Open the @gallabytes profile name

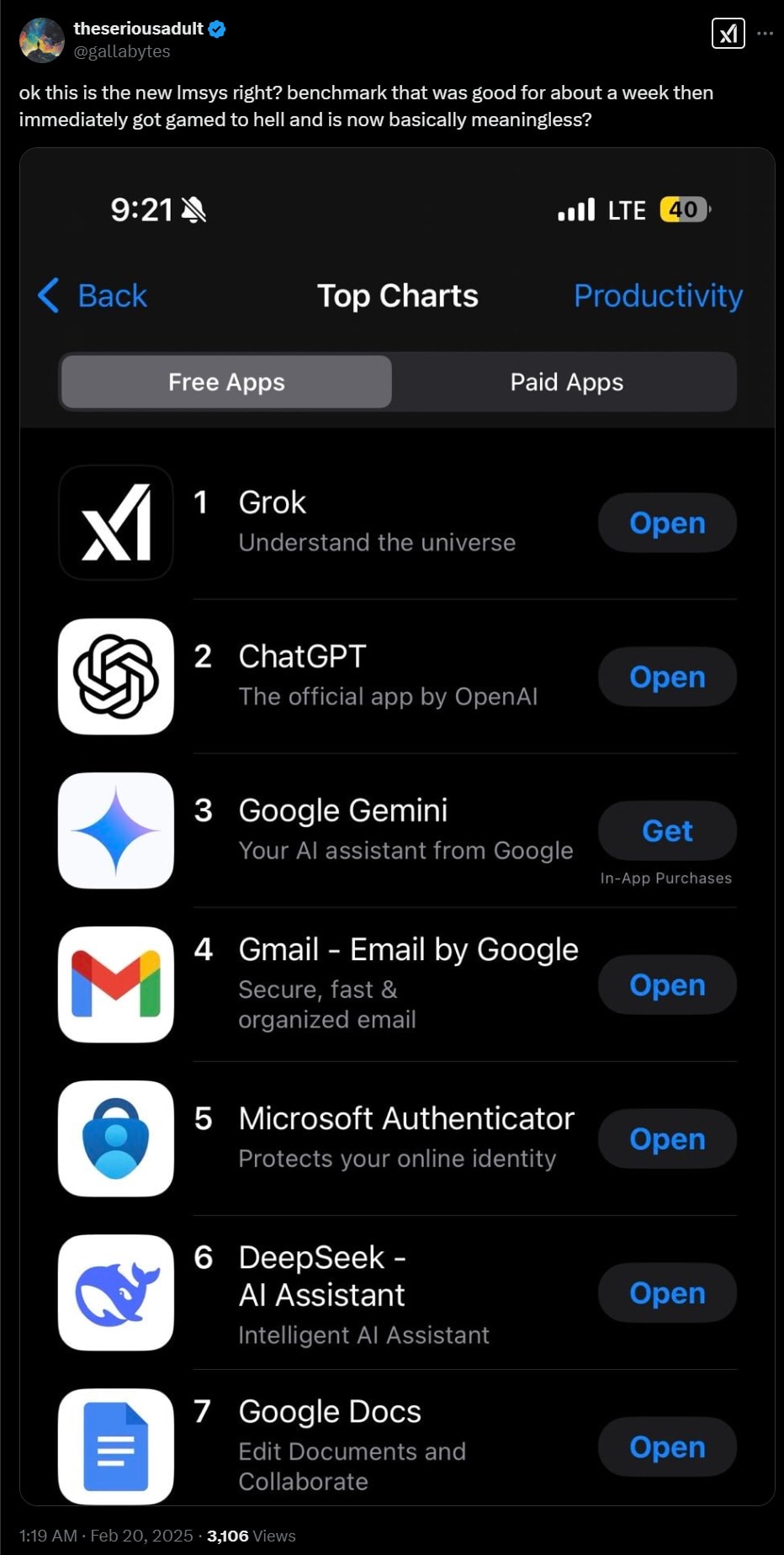[x=122, y=51]
